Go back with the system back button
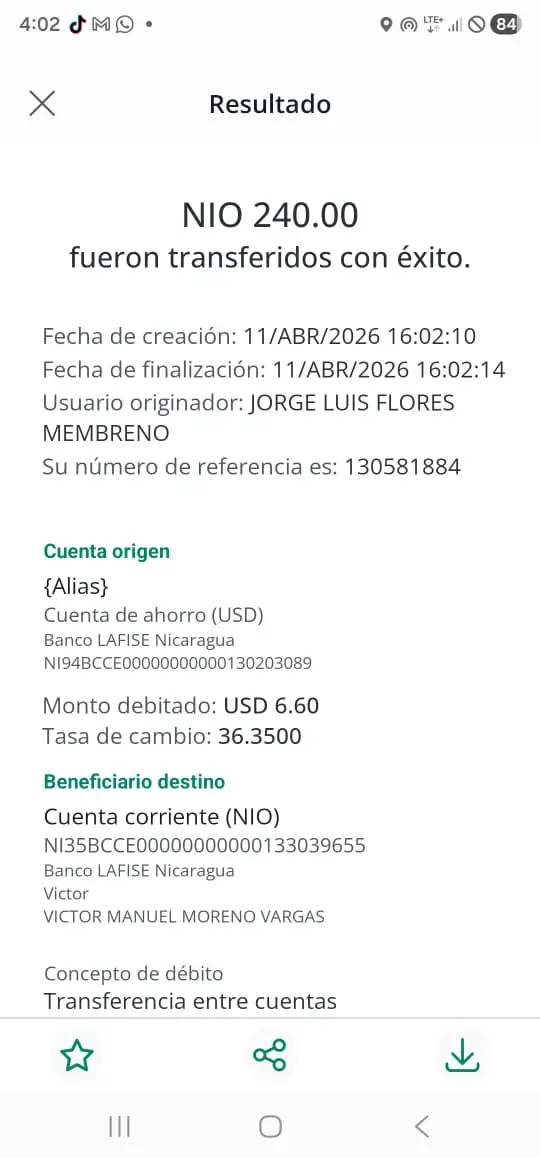The width and height of the screenshot is (540, 1158). pyautogui.click(x=422, y=1126)
